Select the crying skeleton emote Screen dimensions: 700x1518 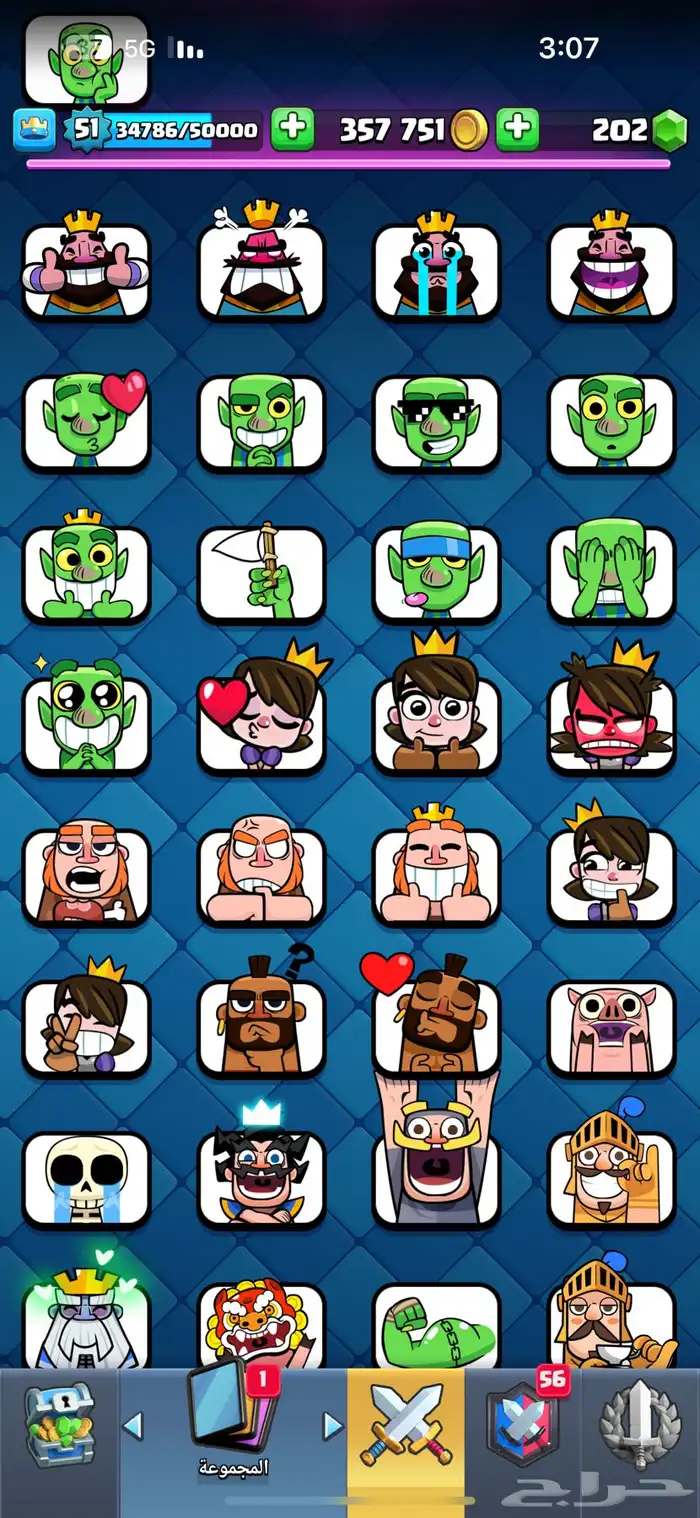(86, 1178)
